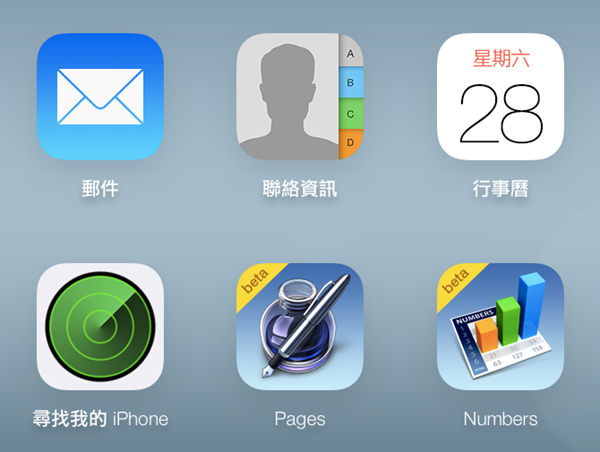
Task: Open the 郵件 Mail app
Action: pyautogui.click(x=100, y=97)
